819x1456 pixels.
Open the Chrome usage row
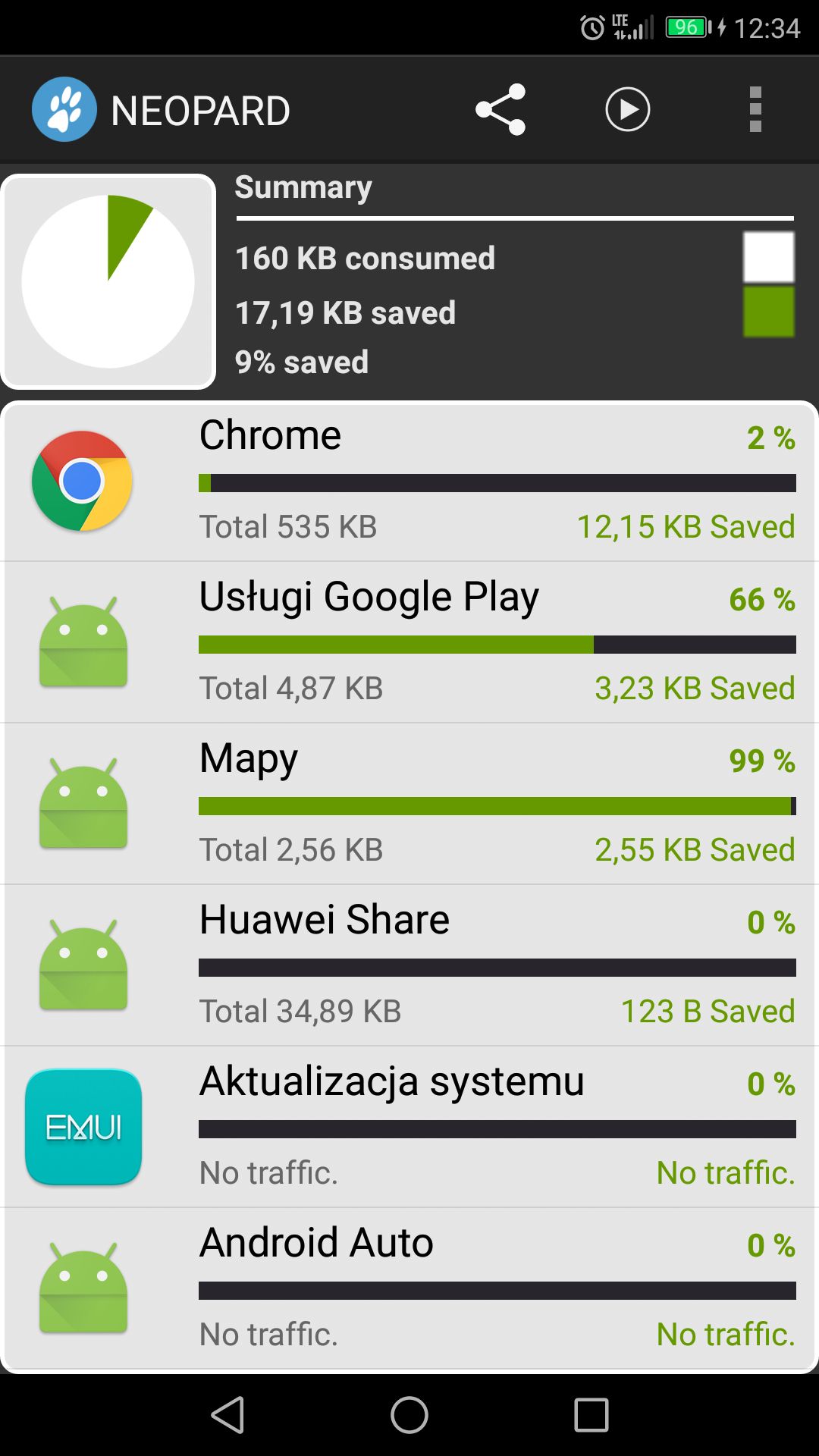tap(409, 482)
